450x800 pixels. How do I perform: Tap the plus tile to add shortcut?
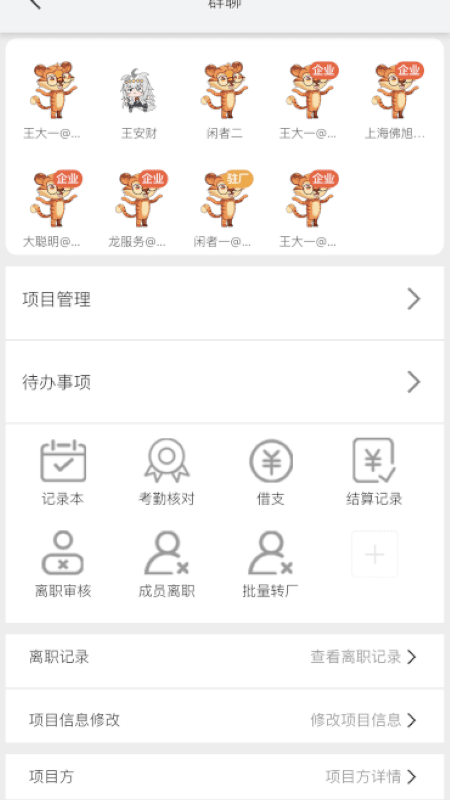[374, 554]
